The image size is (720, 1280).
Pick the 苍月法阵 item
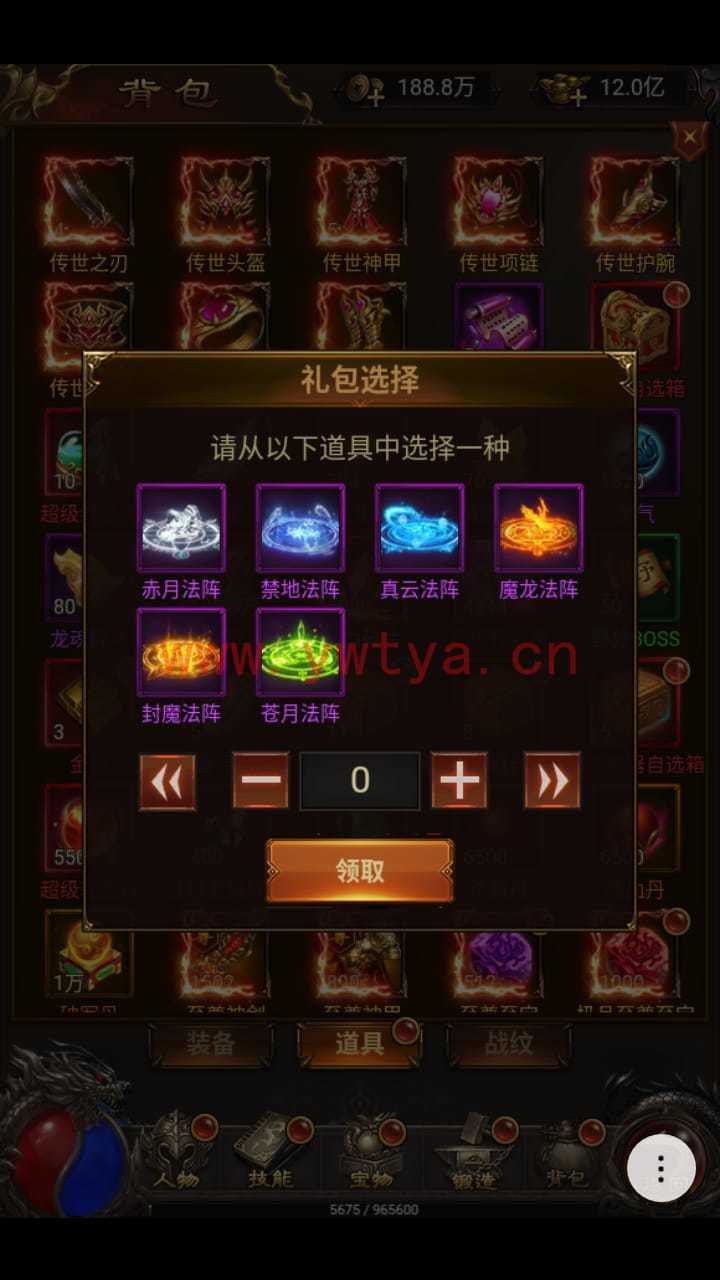tap(300, 653)
